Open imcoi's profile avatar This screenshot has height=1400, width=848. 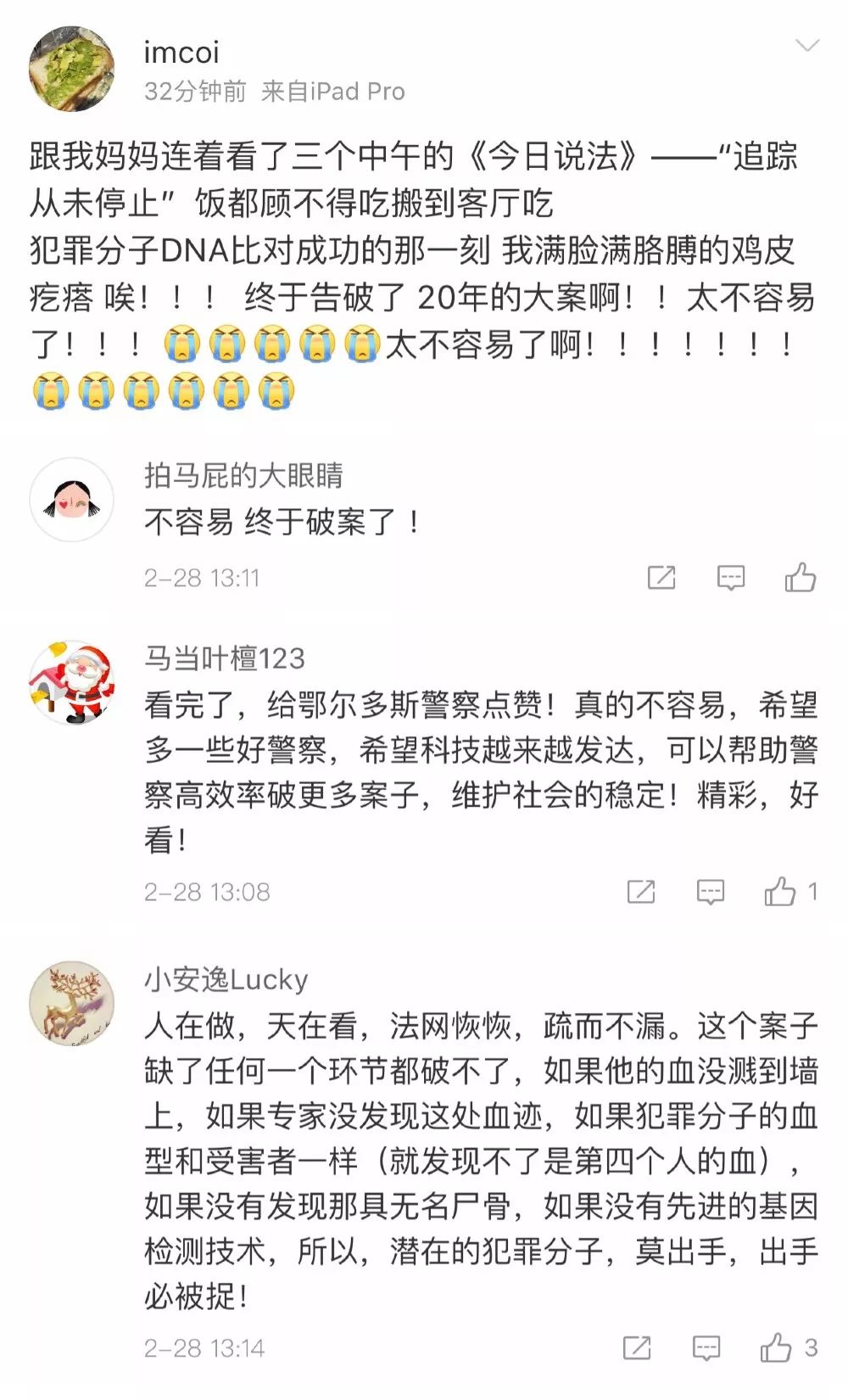tap(71, 69)
